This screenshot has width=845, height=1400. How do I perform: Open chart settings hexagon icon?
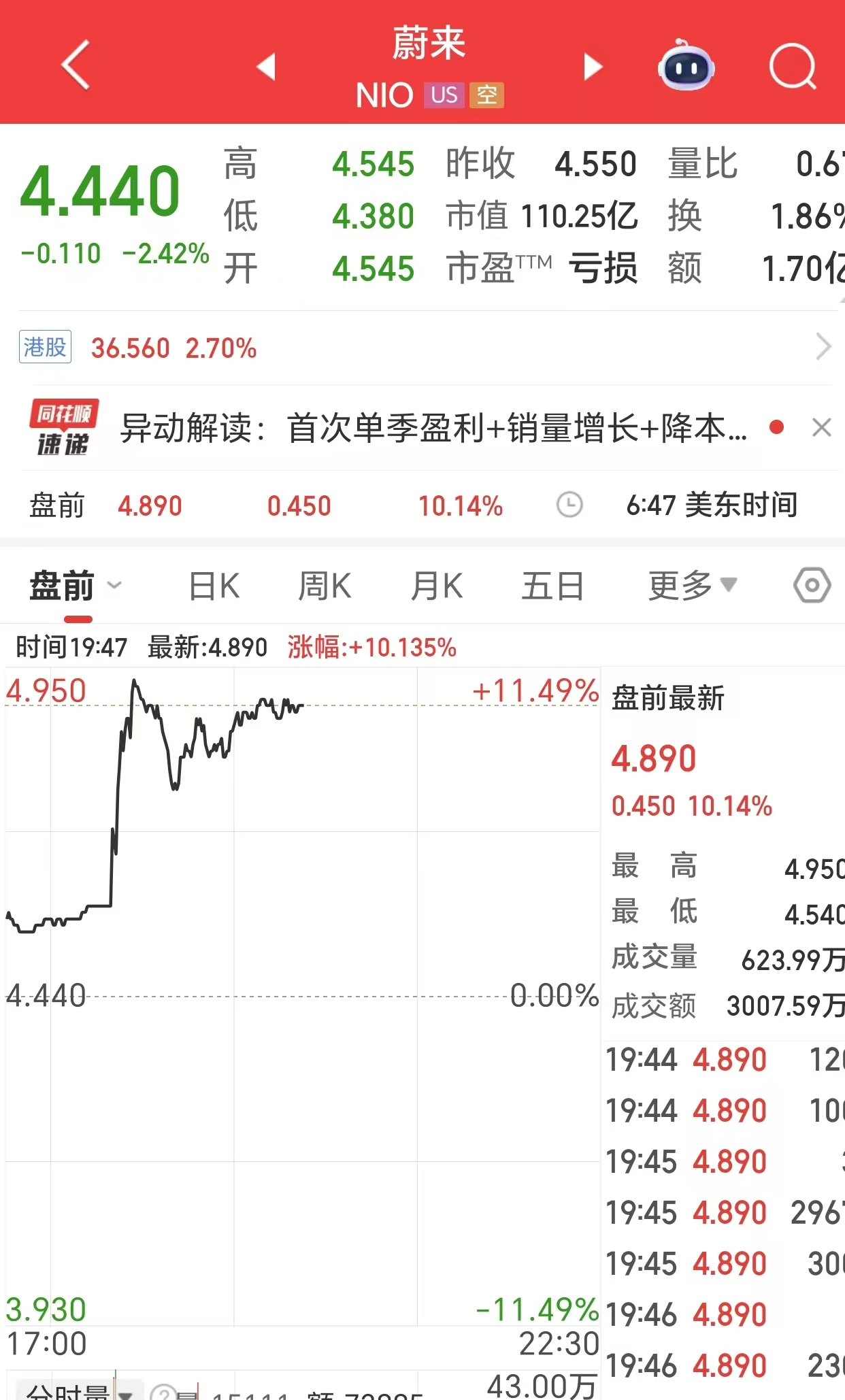(812, 585)
